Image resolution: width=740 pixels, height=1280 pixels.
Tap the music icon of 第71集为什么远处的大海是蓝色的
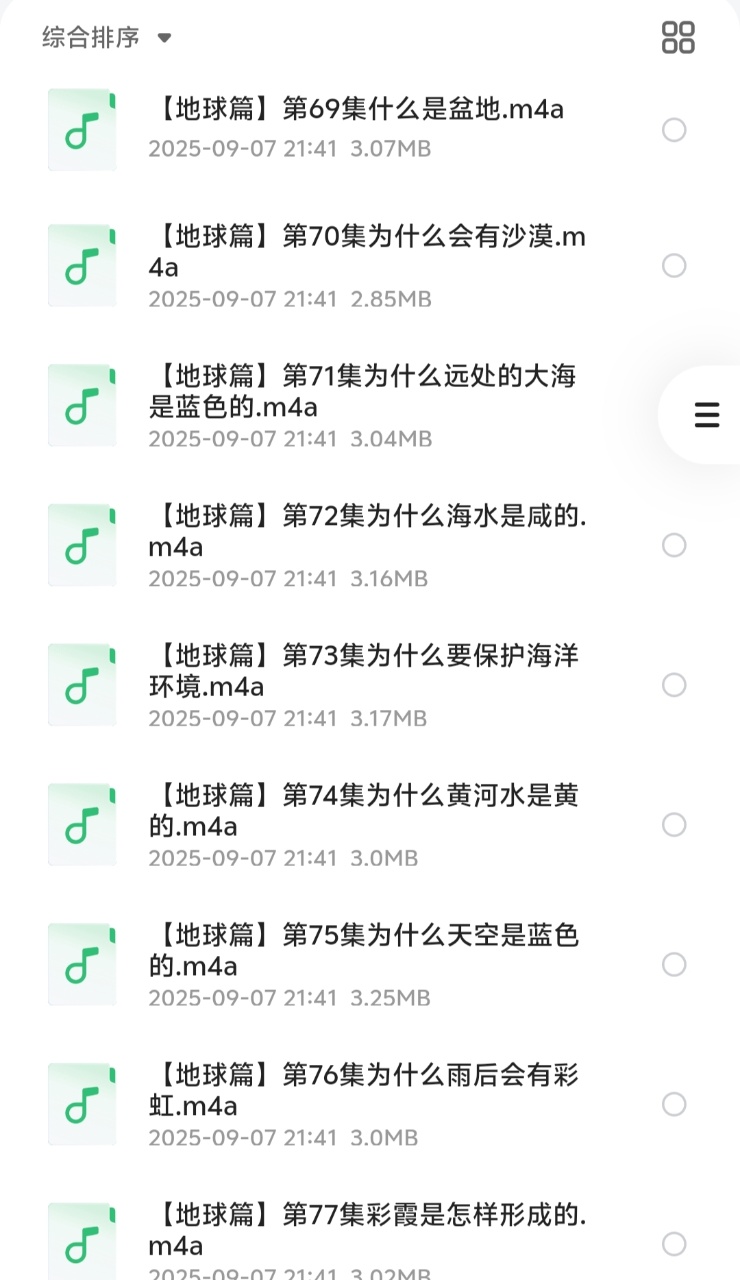(x=82, y=404)
